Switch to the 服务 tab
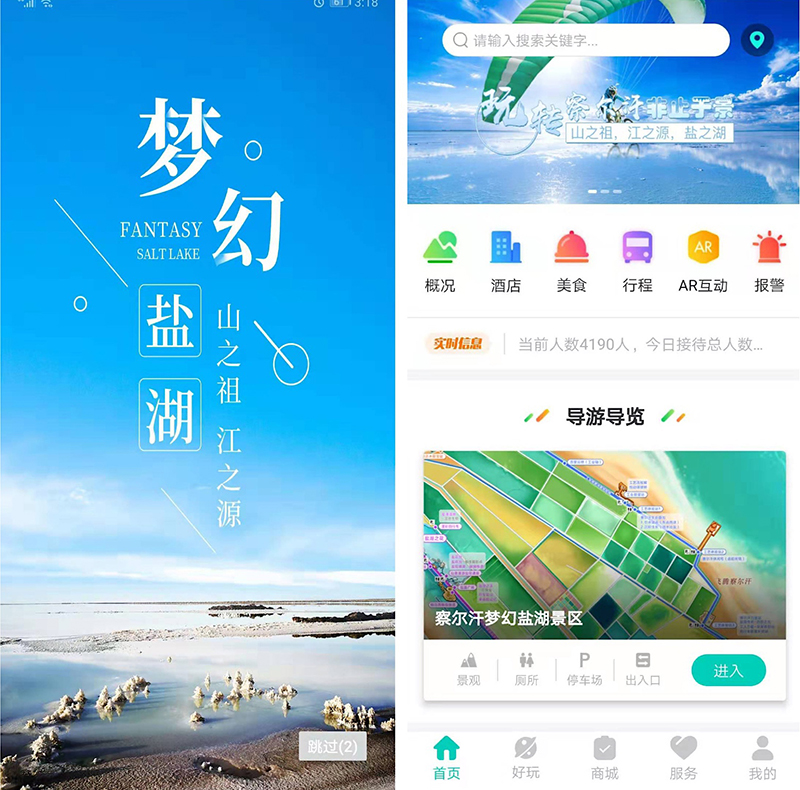Screen dimensions: 800x790 [x=684, y=758]
